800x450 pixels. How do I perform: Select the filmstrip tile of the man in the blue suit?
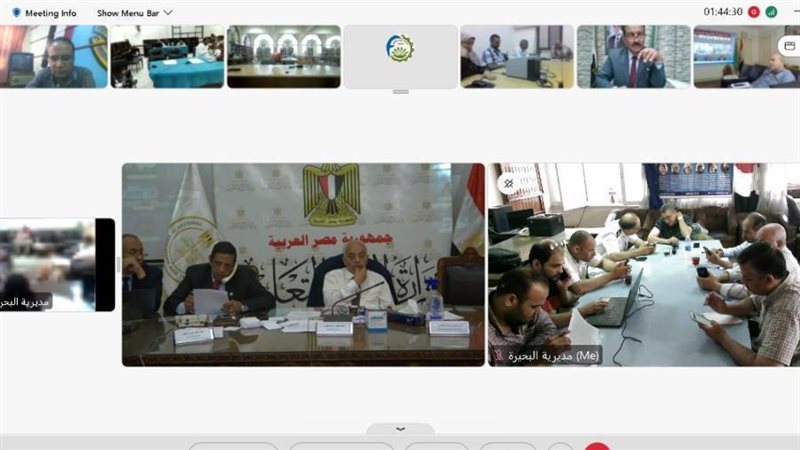[x=633, y=56]
